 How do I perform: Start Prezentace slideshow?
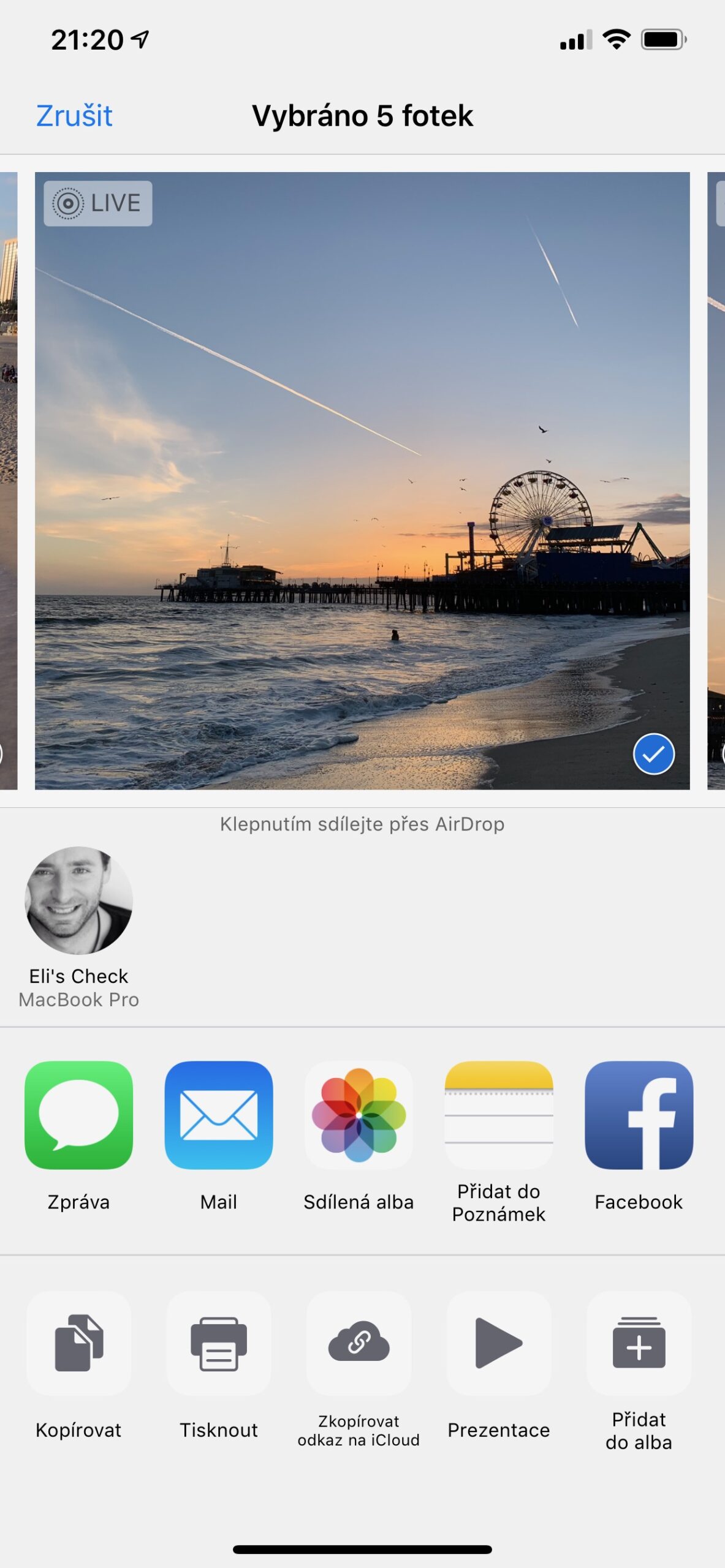click(x=499, y=1343)
